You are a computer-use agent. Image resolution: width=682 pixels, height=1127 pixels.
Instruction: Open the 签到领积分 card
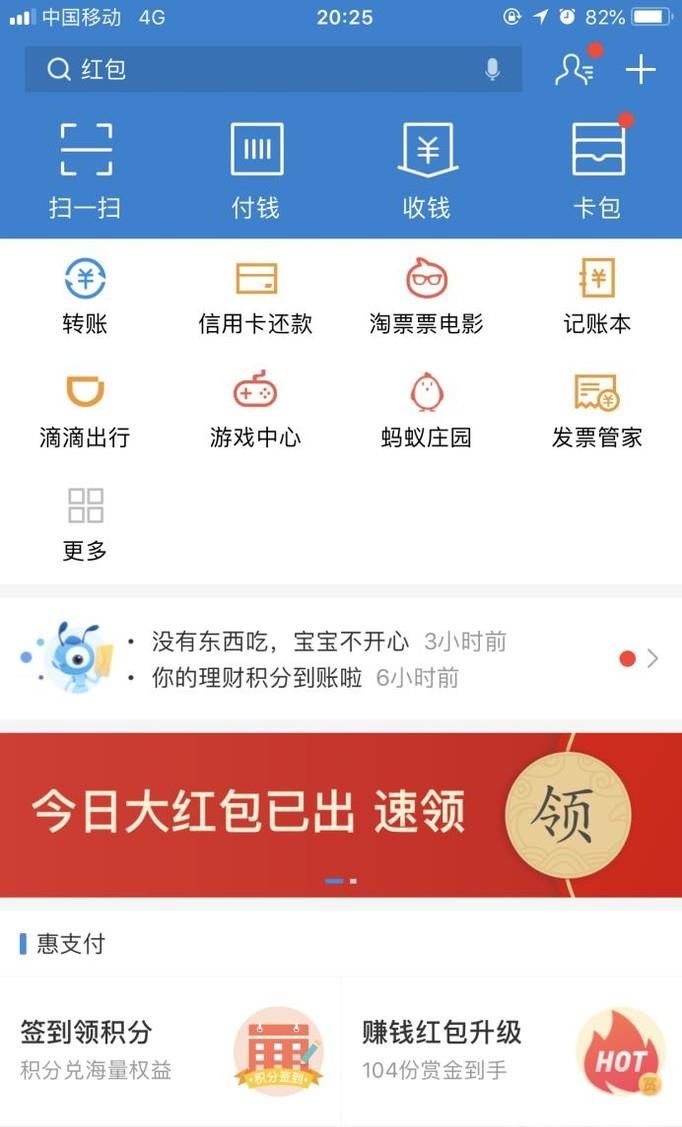point(170,1050)
